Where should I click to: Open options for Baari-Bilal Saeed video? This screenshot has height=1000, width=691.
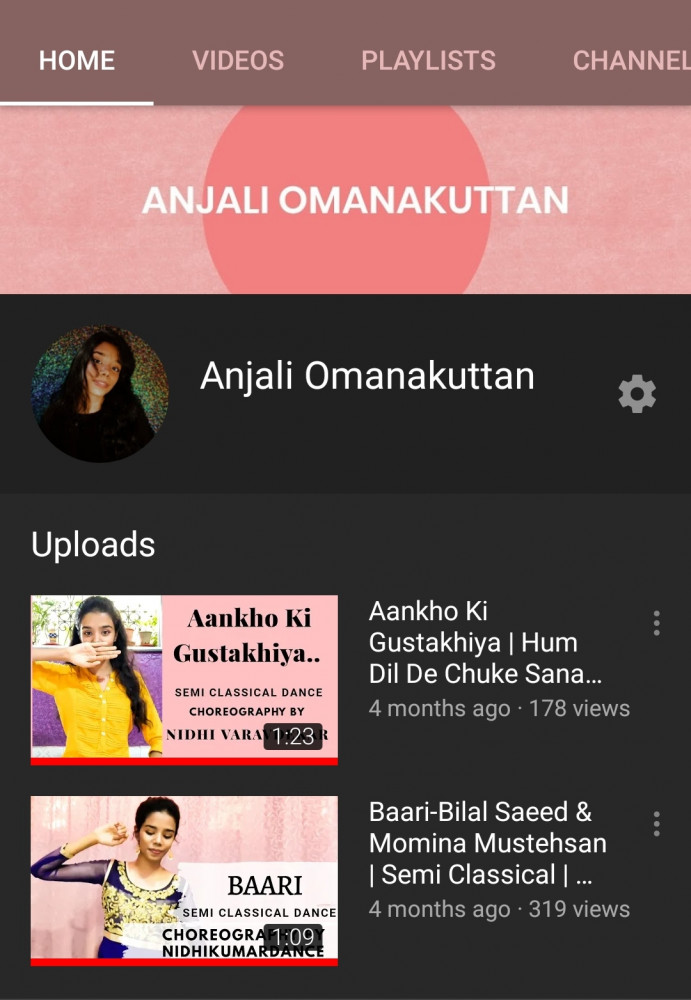point(656,824)
